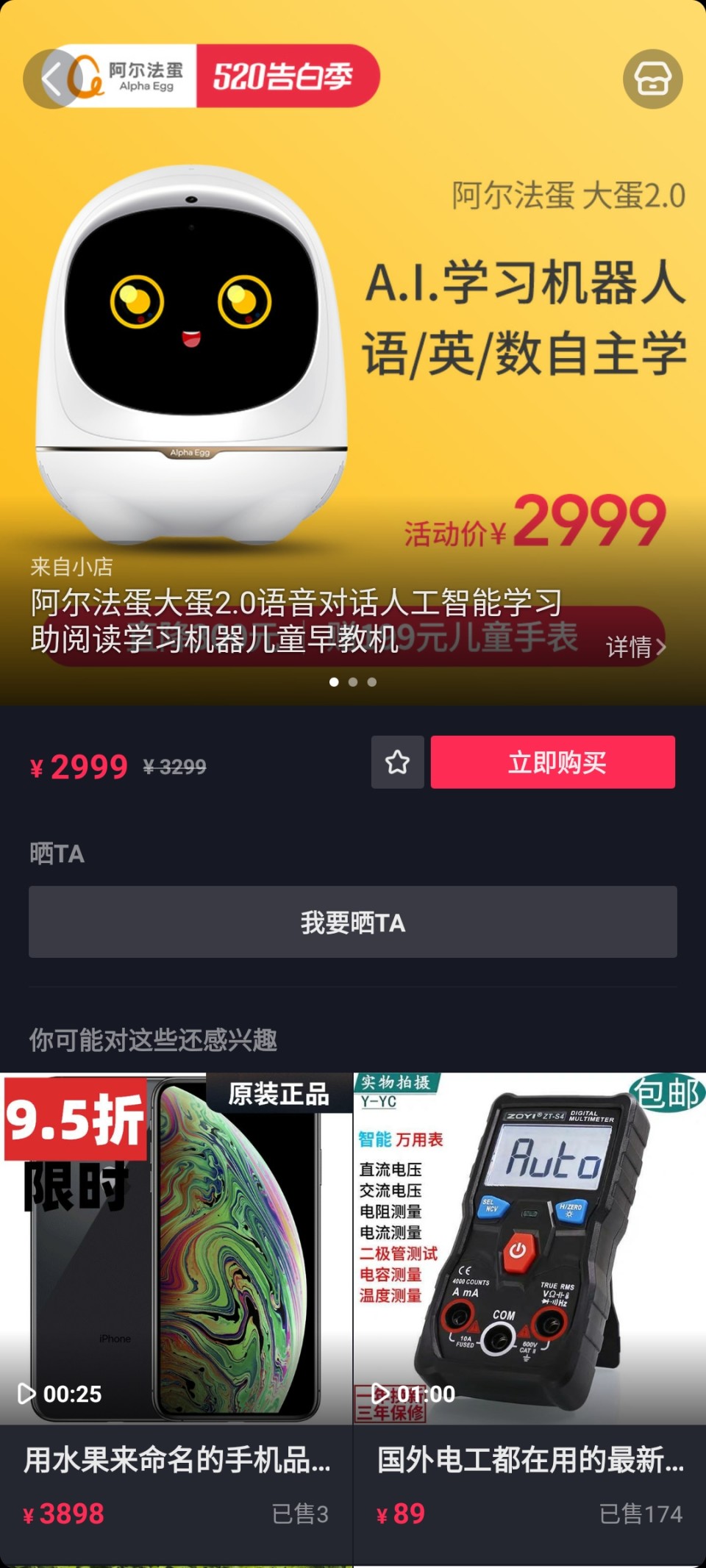706x1568 pixels.
Task: Select the second carousel indicator dot
Action: point(353,682)
